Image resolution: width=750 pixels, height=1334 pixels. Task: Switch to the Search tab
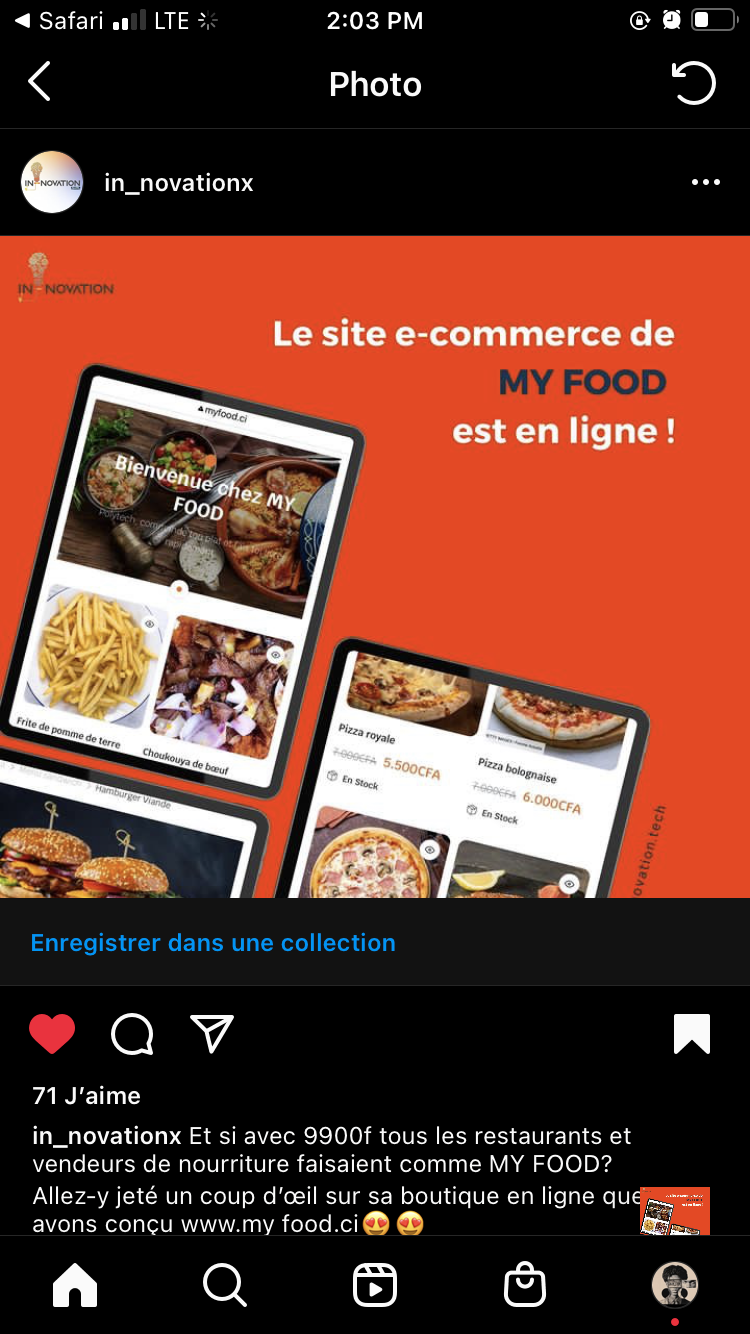point(225,1285)
